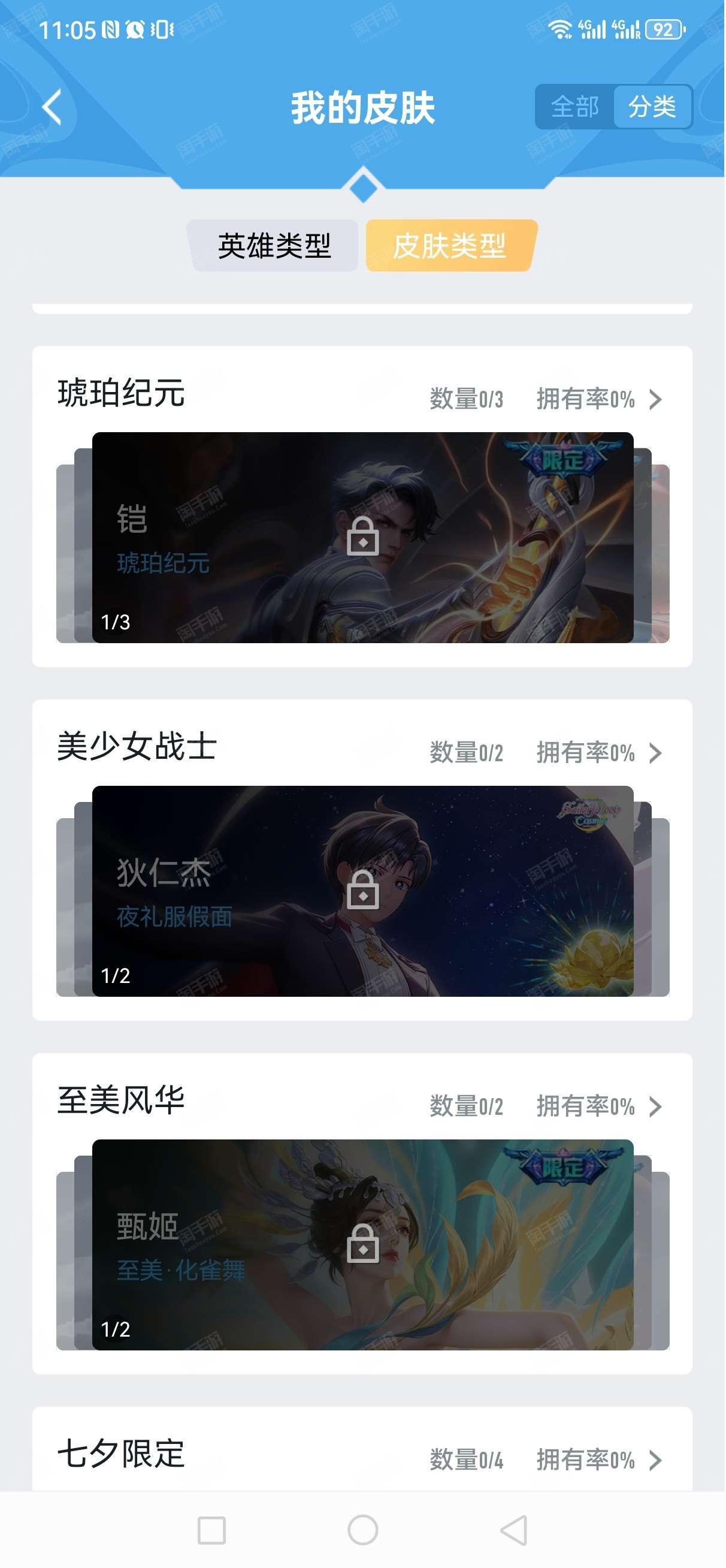Expand the 七夕限定 ownership chevron
This screenshot has width=726, height=1568.
coord(655,1460)
